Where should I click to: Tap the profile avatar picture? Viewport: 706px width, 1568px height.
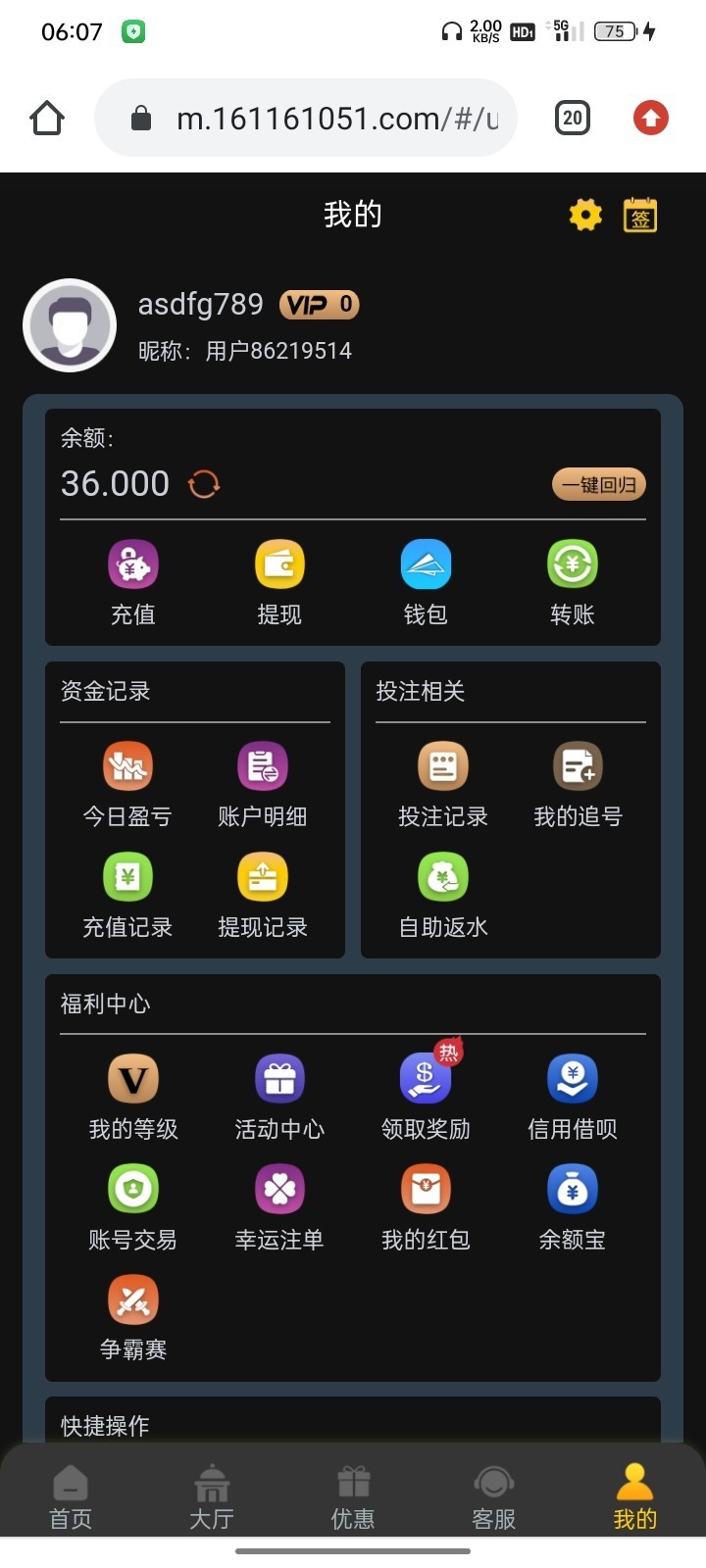(x=70, y=325)
